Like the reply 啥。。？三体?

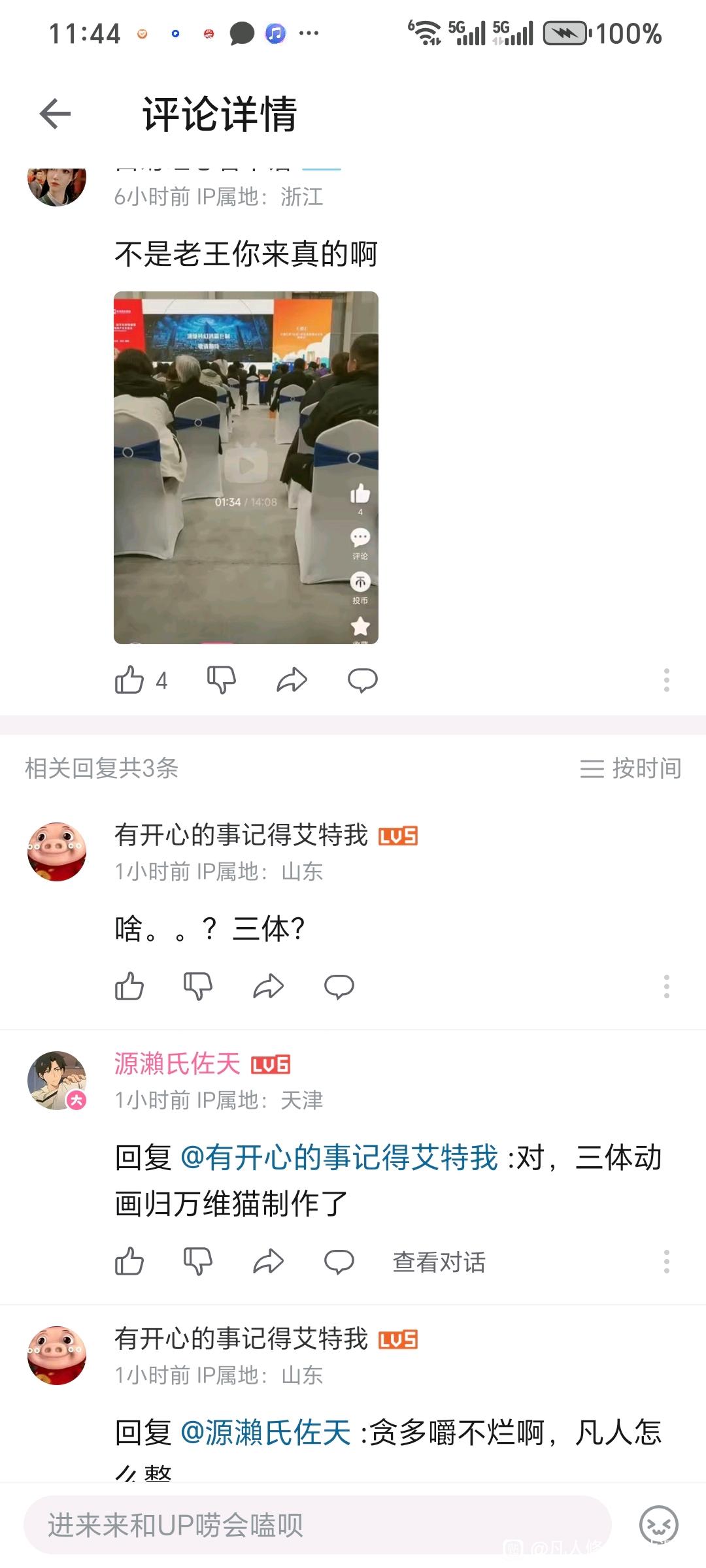click(129, 987)
